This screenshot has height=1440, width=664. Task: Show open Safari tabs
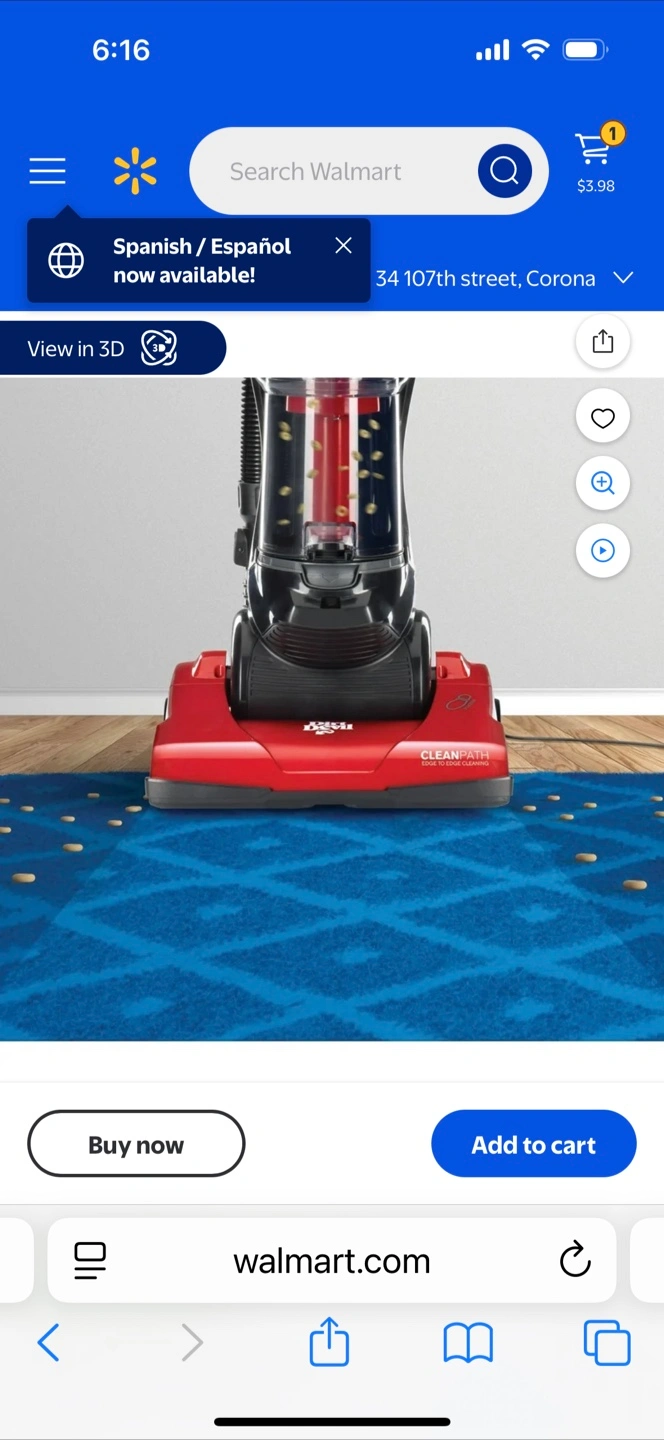coord(607,1343)
